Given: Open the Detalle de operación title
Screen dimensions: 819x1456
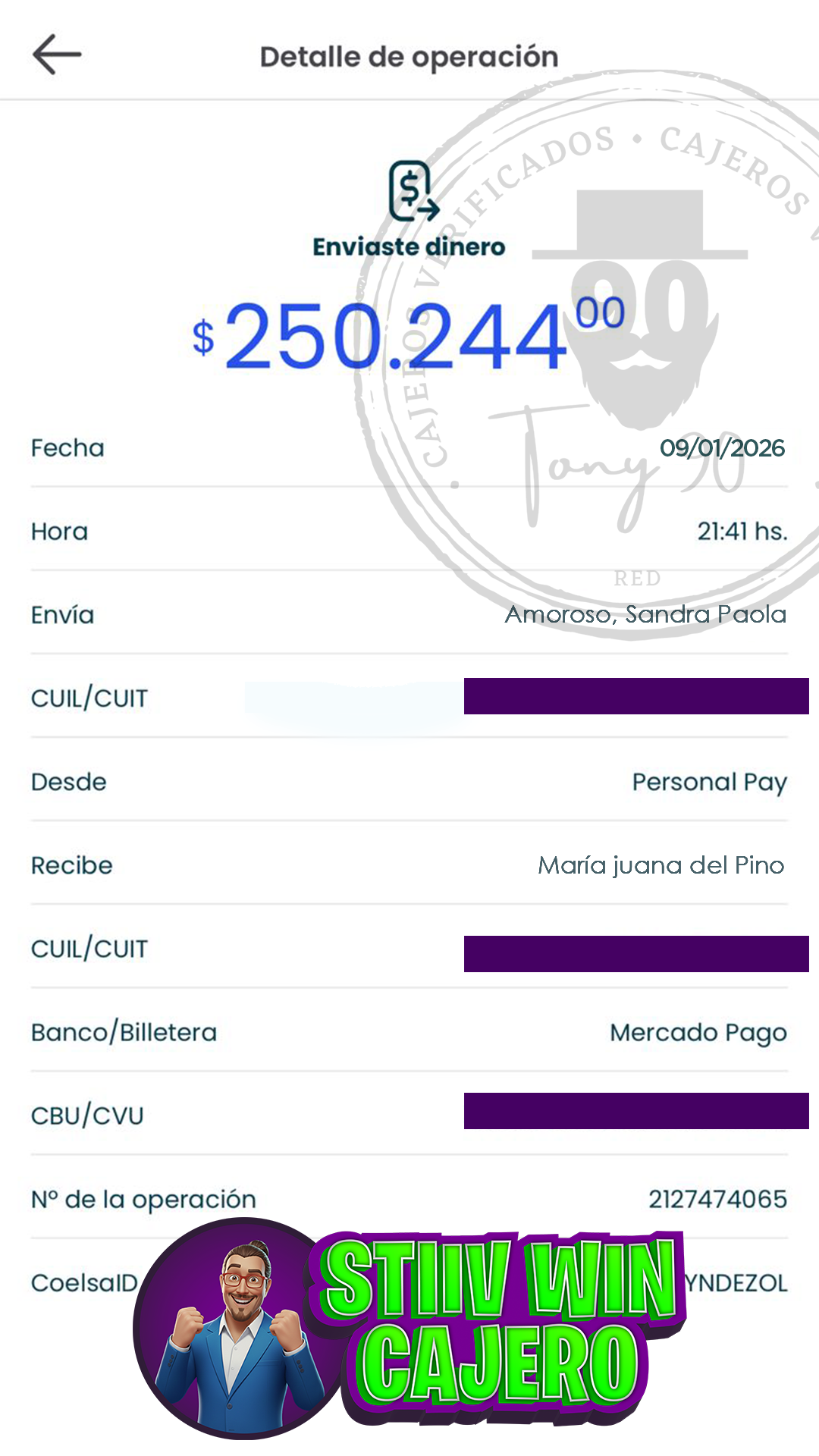Looking at the screenshot, I should [x=409, y=56].
